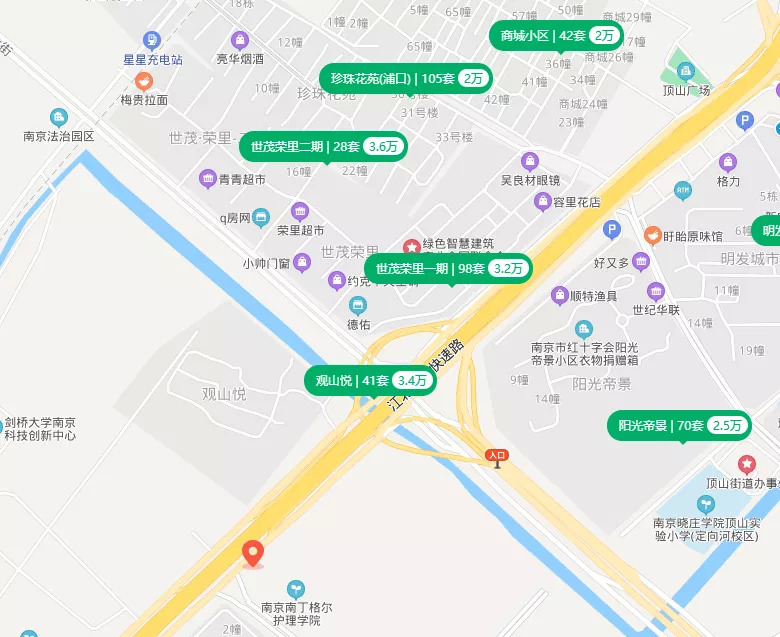View the 观山悦 41套 listing bubble
Viewport: 780px width, 637px height.
click(370, 380)
